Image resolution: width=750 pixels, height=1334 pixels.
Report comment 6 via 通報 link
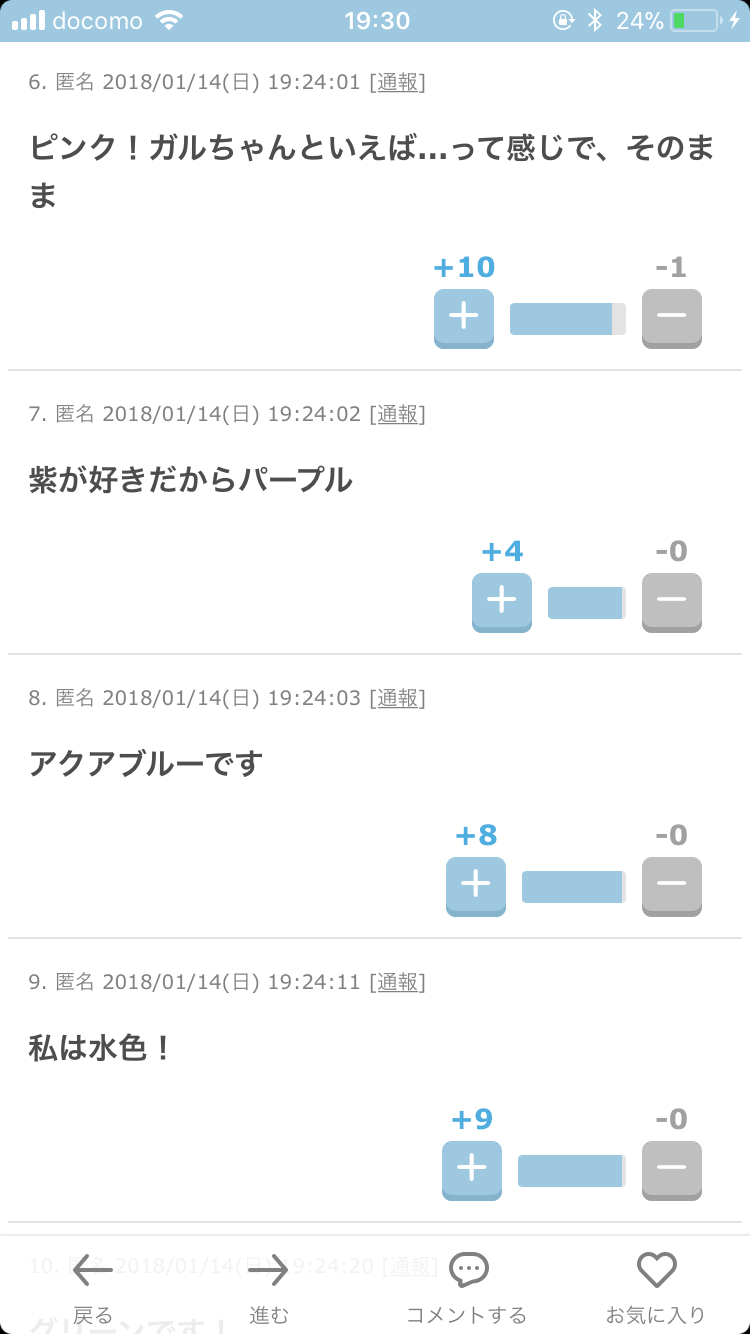398,82
